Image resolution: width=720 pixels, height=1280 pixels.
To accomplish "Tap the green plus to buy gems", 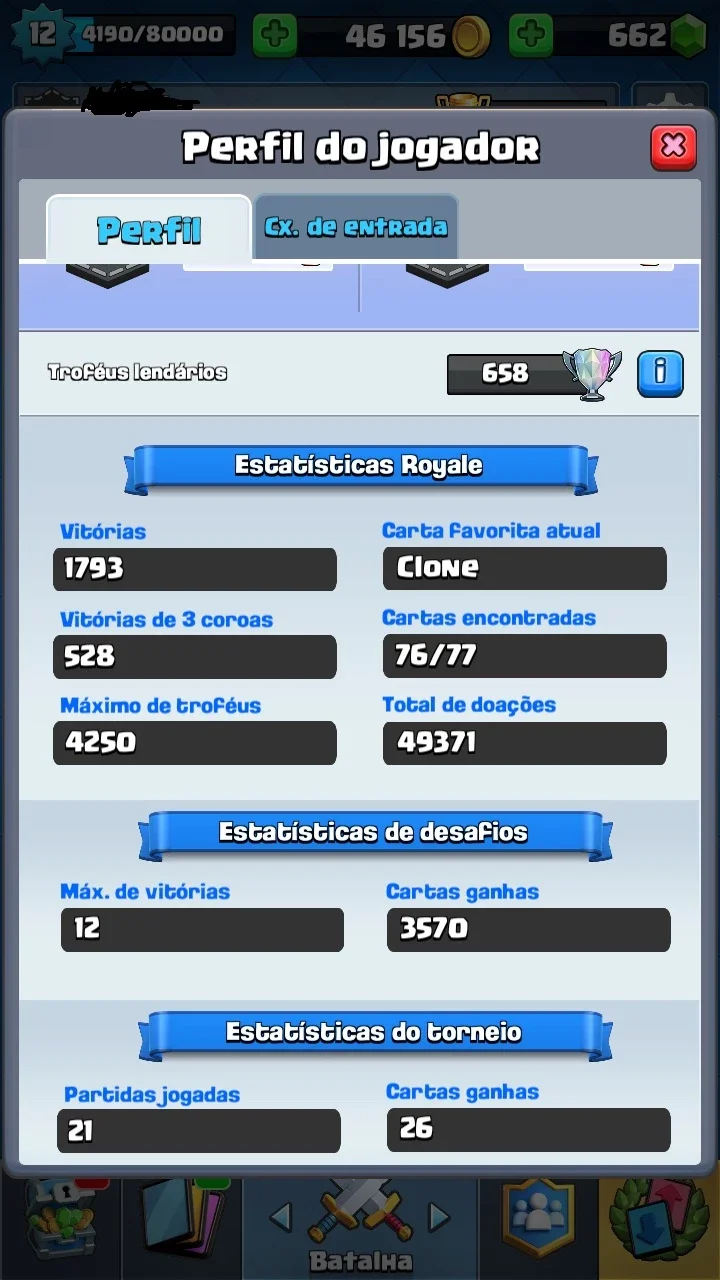I will point(531,36).
